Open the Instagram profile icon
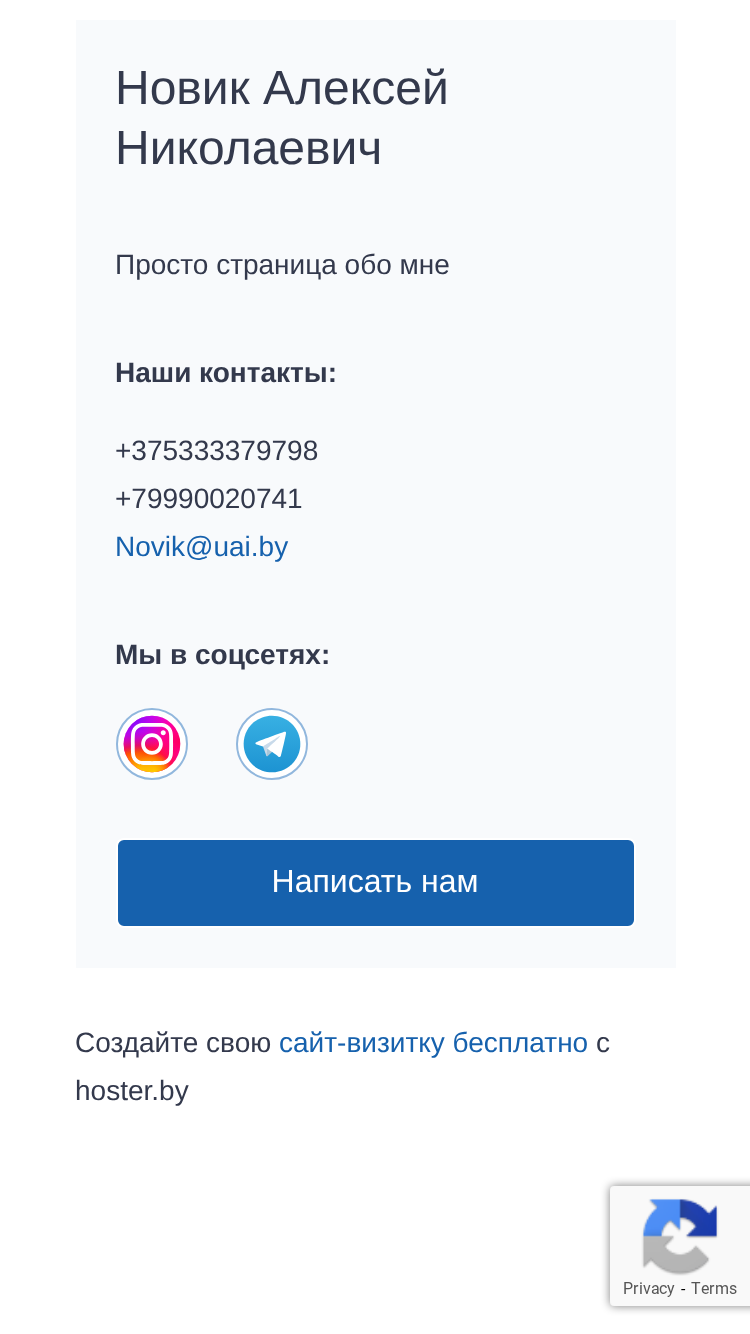 152,744
